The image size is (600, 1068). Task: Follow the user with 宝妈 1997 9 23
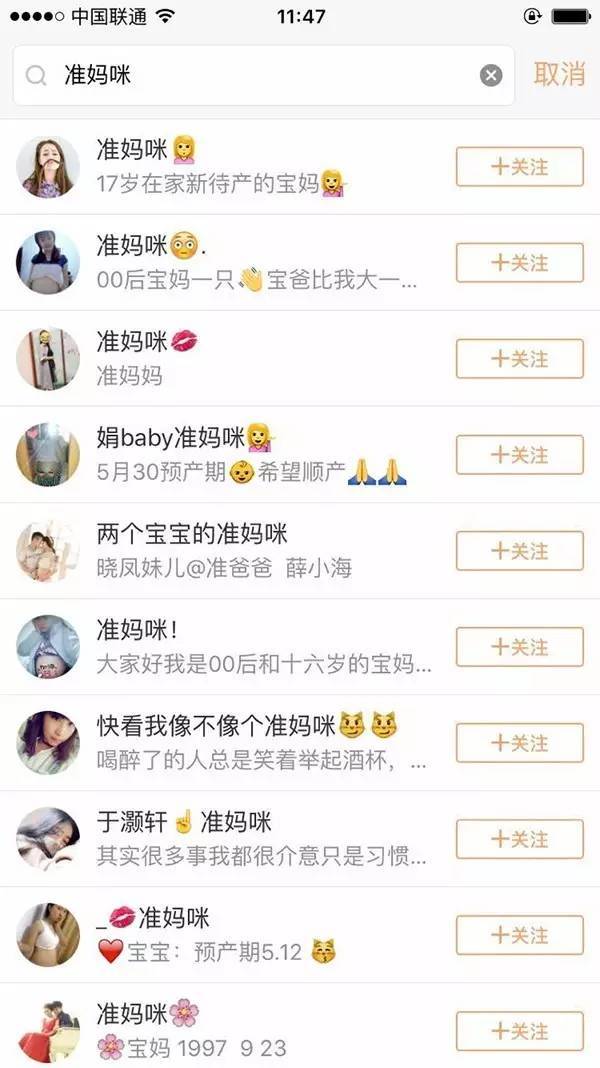pyautogui.click(x=519, y=1031)
